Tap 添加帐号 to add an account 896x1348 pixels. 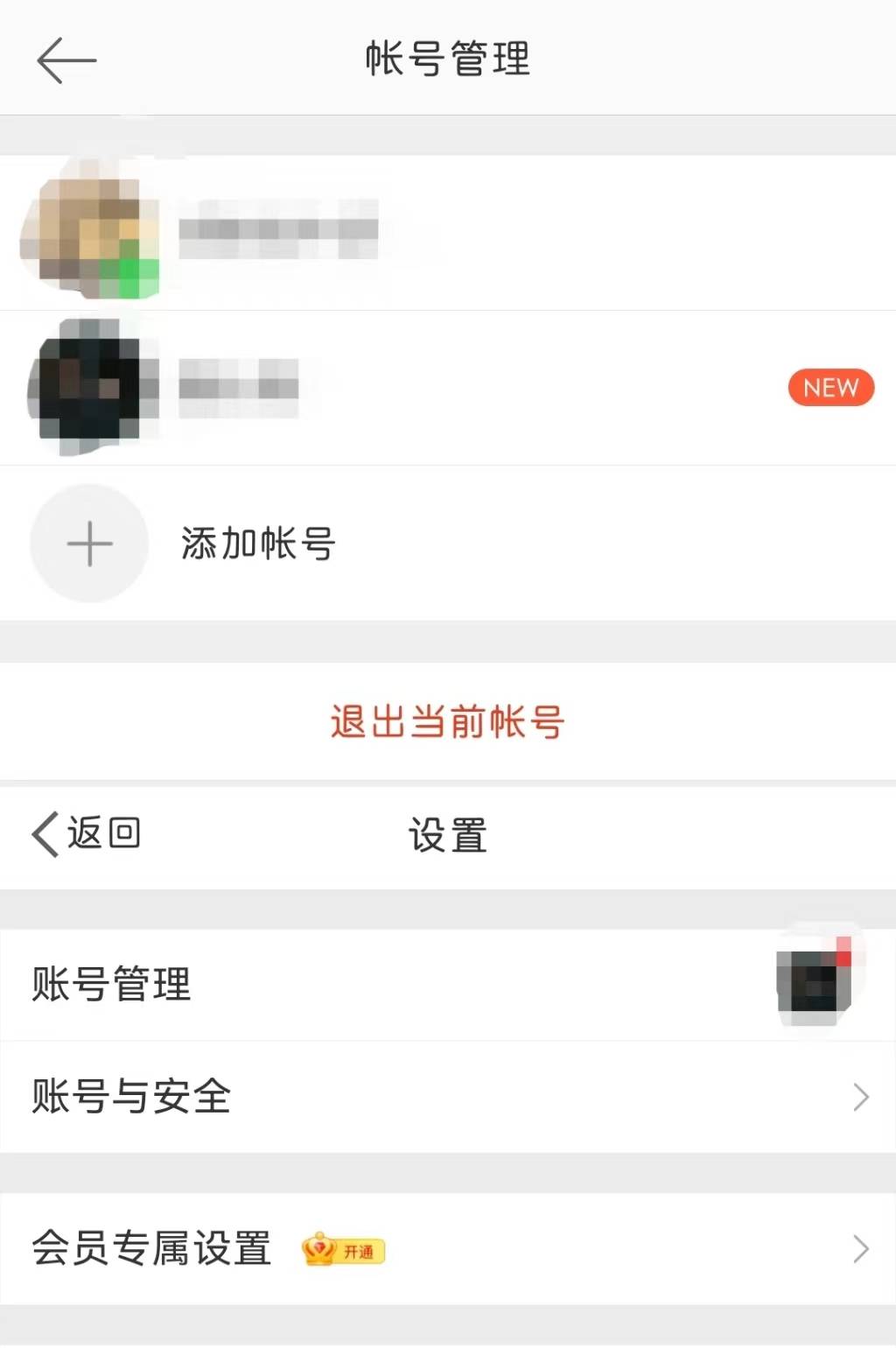[257, 544]
